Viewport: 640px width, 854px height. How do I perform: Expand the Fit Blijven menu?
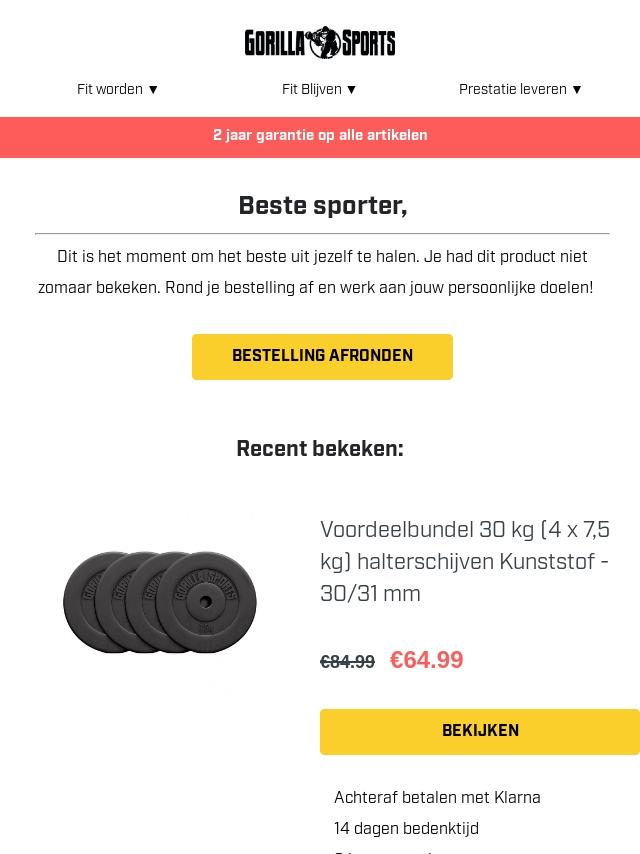[x=319, y=90]
